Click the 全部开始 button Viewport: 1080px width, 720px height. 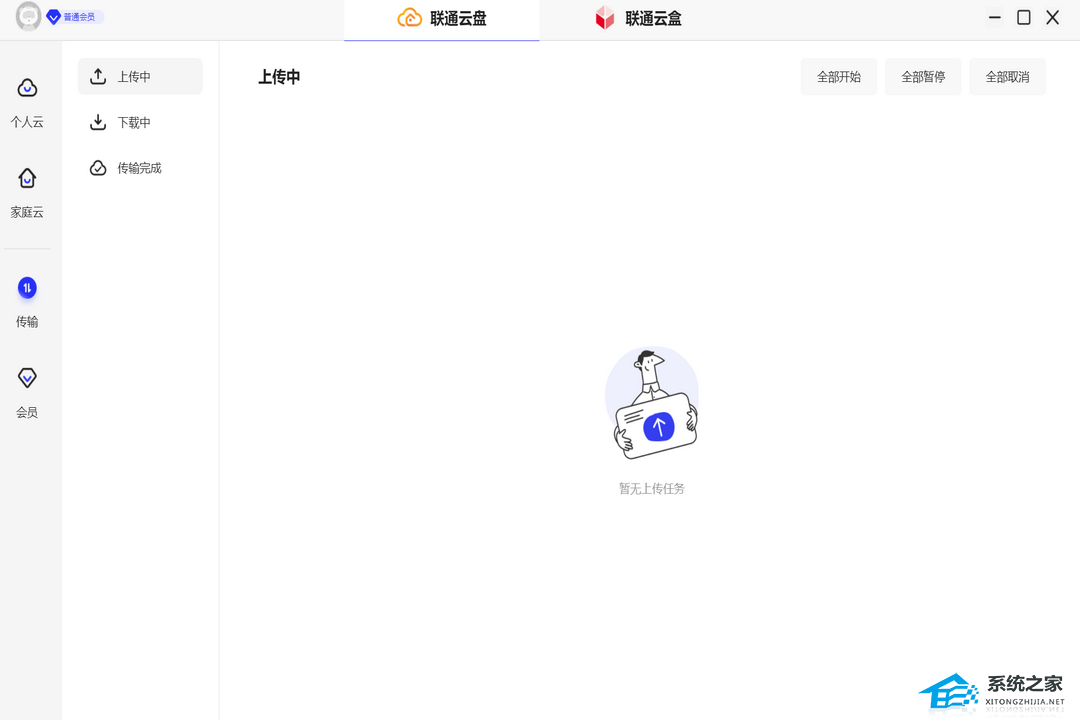click(838, 77)
